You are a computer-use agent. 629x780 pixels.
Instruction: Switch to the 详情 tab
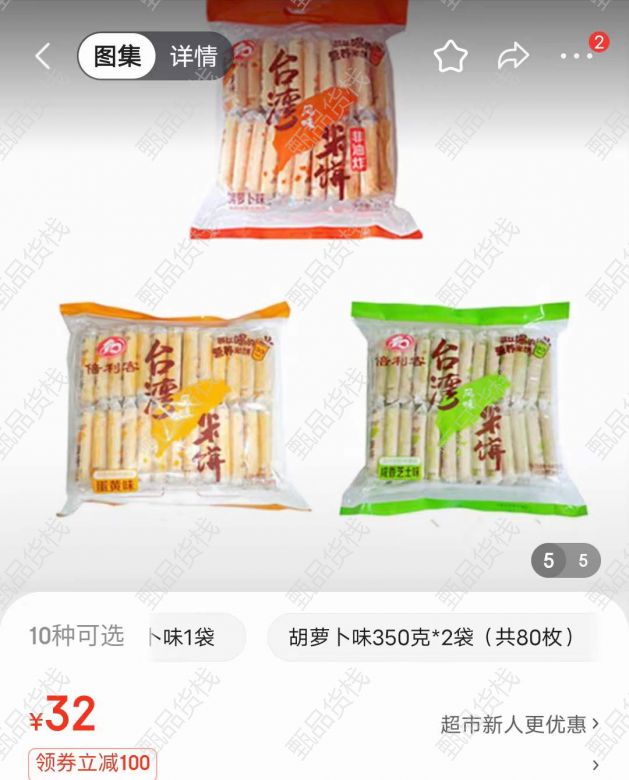pyautogui.click(x=193, y=56)
